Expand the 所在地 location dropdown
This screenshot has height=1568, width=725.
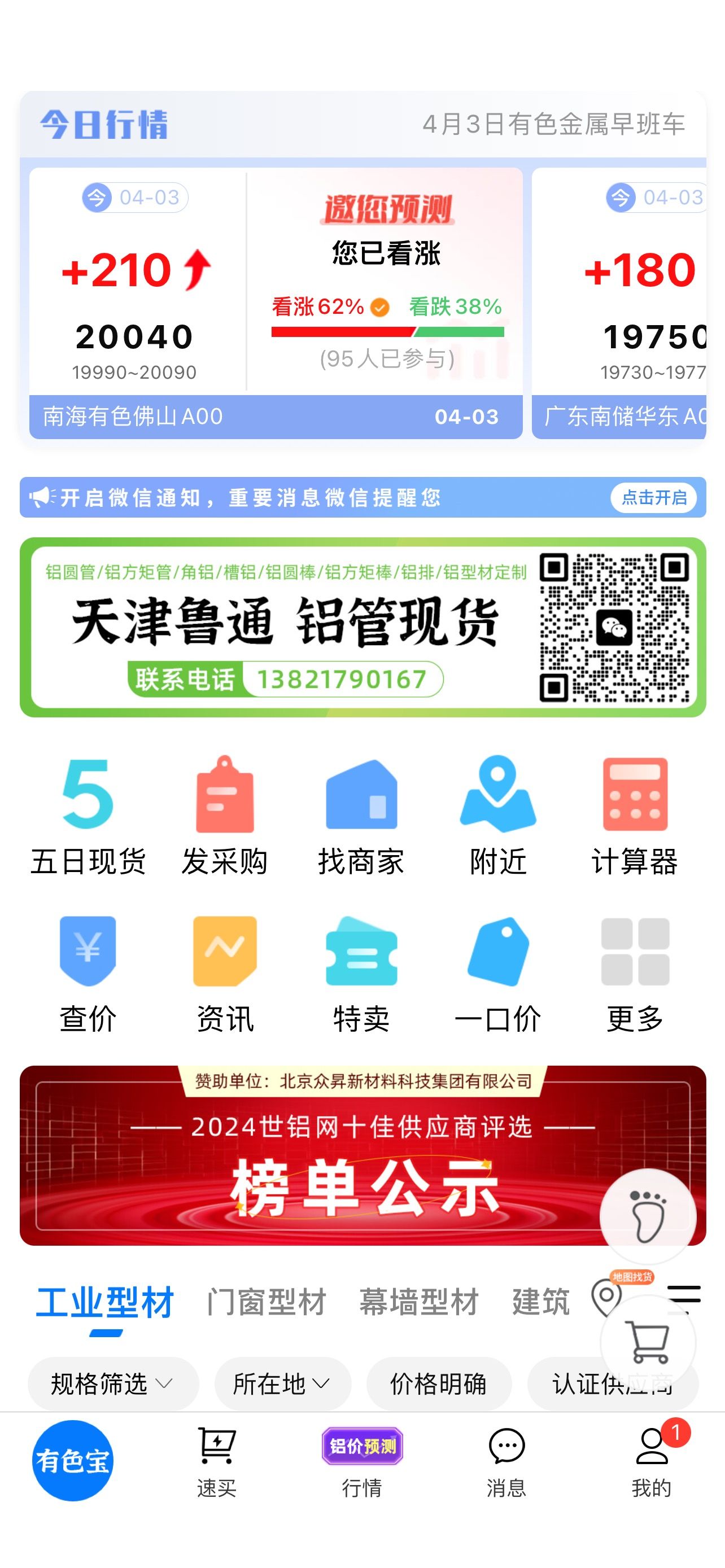coord(282,1383)
